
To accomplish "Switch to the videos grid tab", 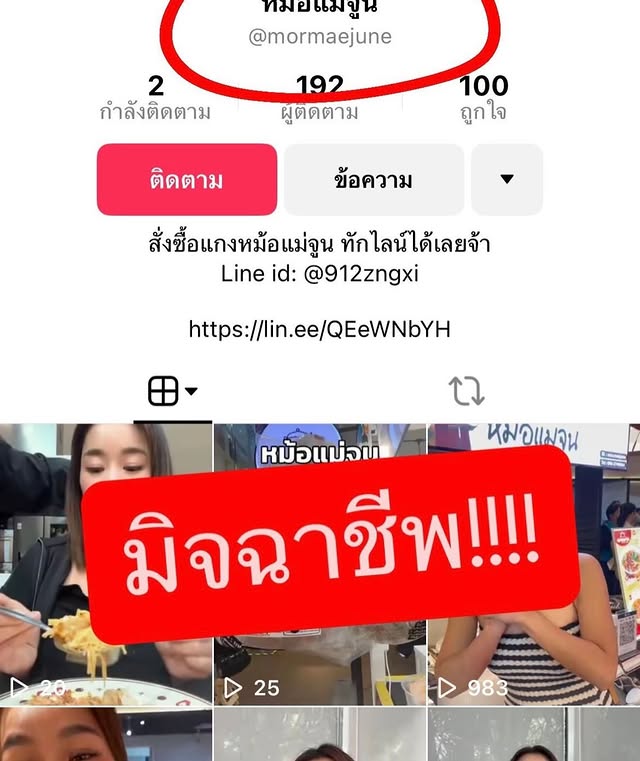I will pyautogui.click(x=172, y=393).
